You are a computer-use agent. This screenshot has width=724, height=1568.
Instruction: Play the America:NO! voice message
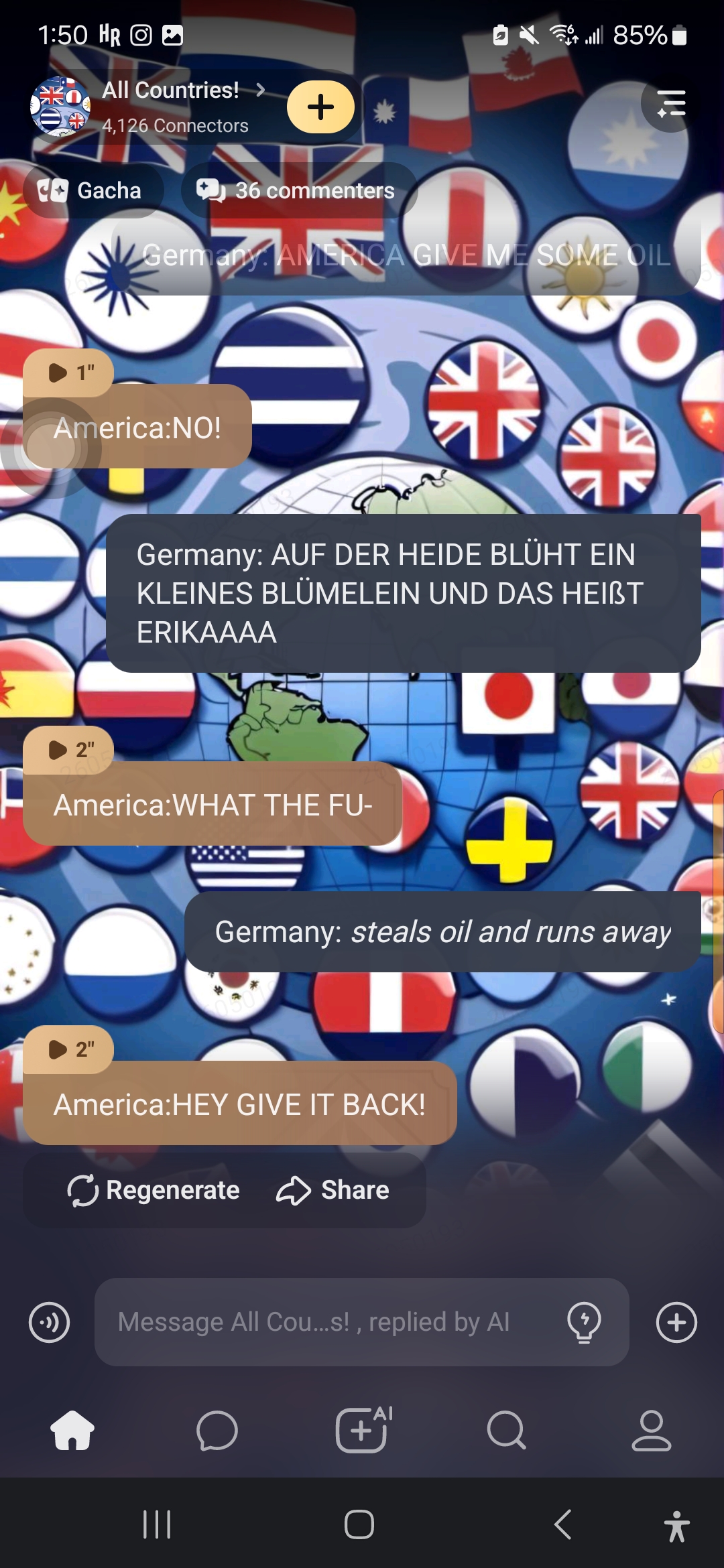[x=68, y=373]
